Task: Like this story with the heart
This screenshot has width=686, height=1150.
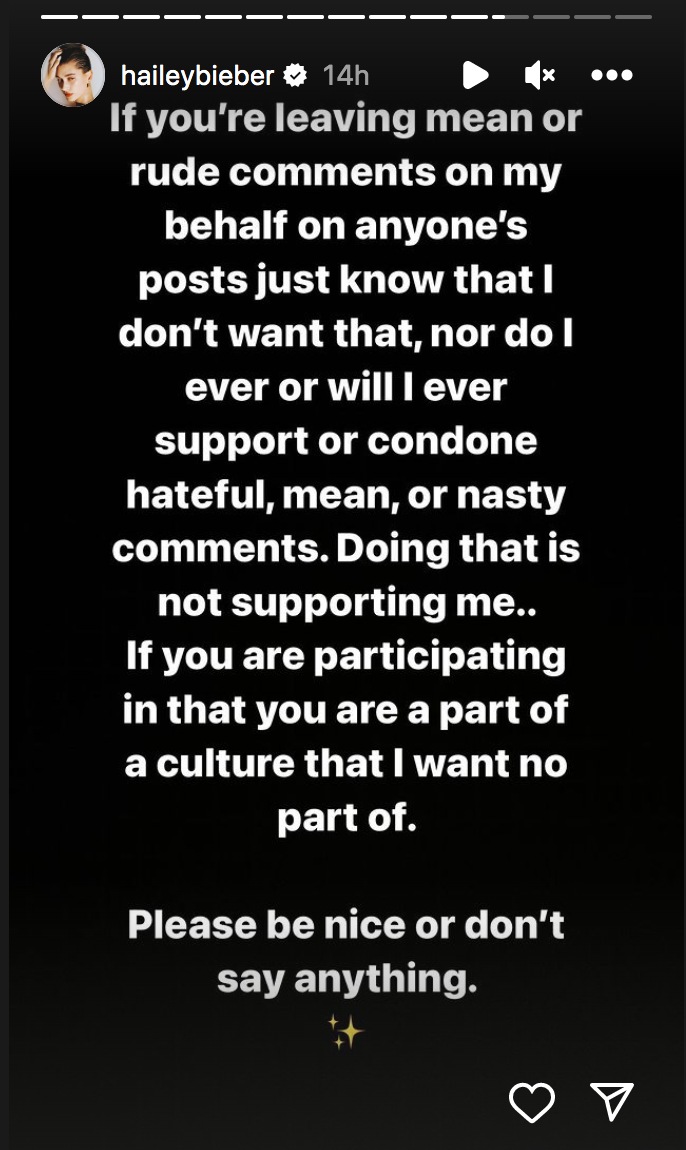Action: pos(532,1102)
